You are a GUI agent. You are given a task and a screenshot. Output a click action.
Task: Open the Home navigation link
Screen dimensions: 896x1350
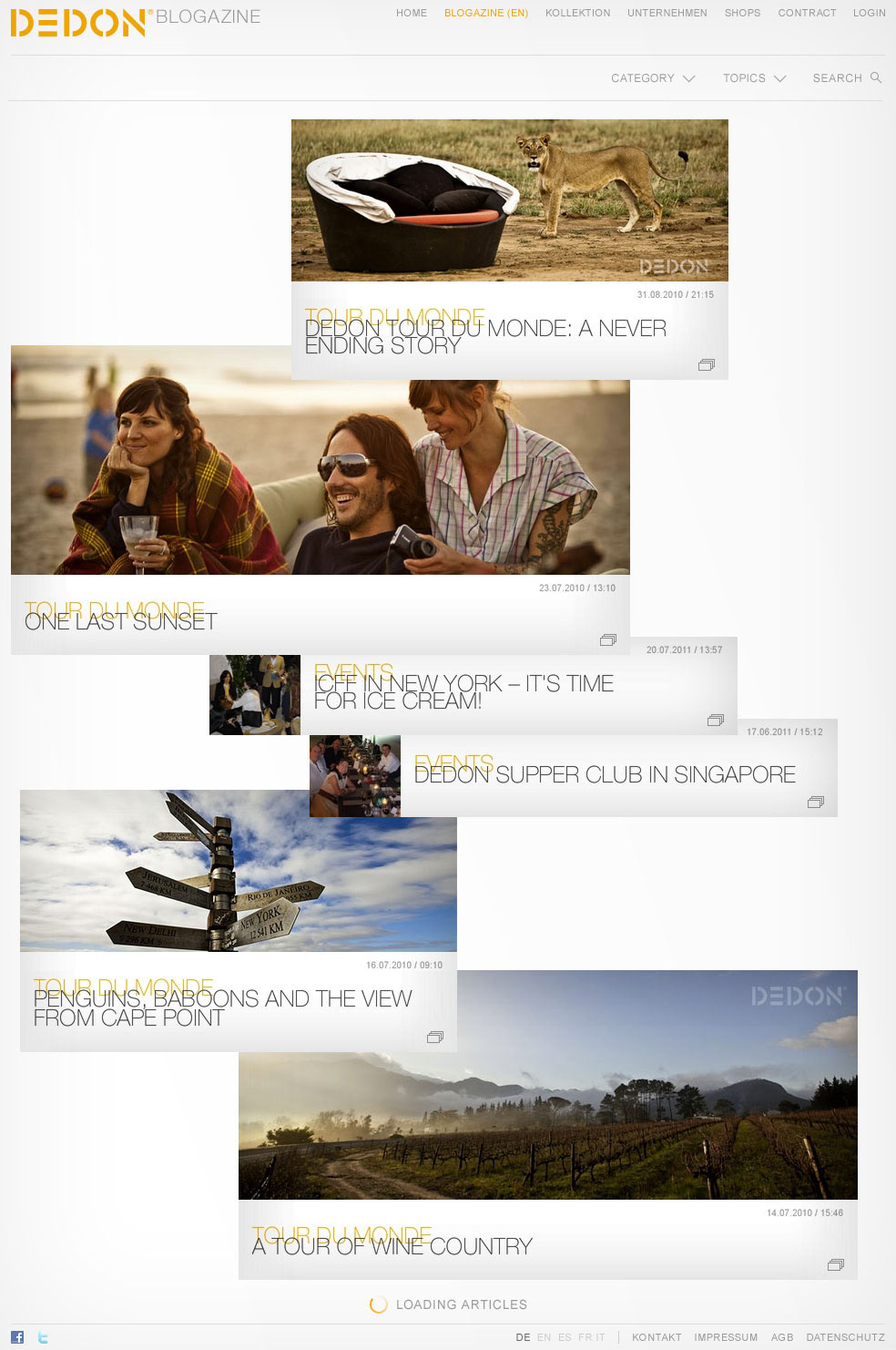[411, 13]
